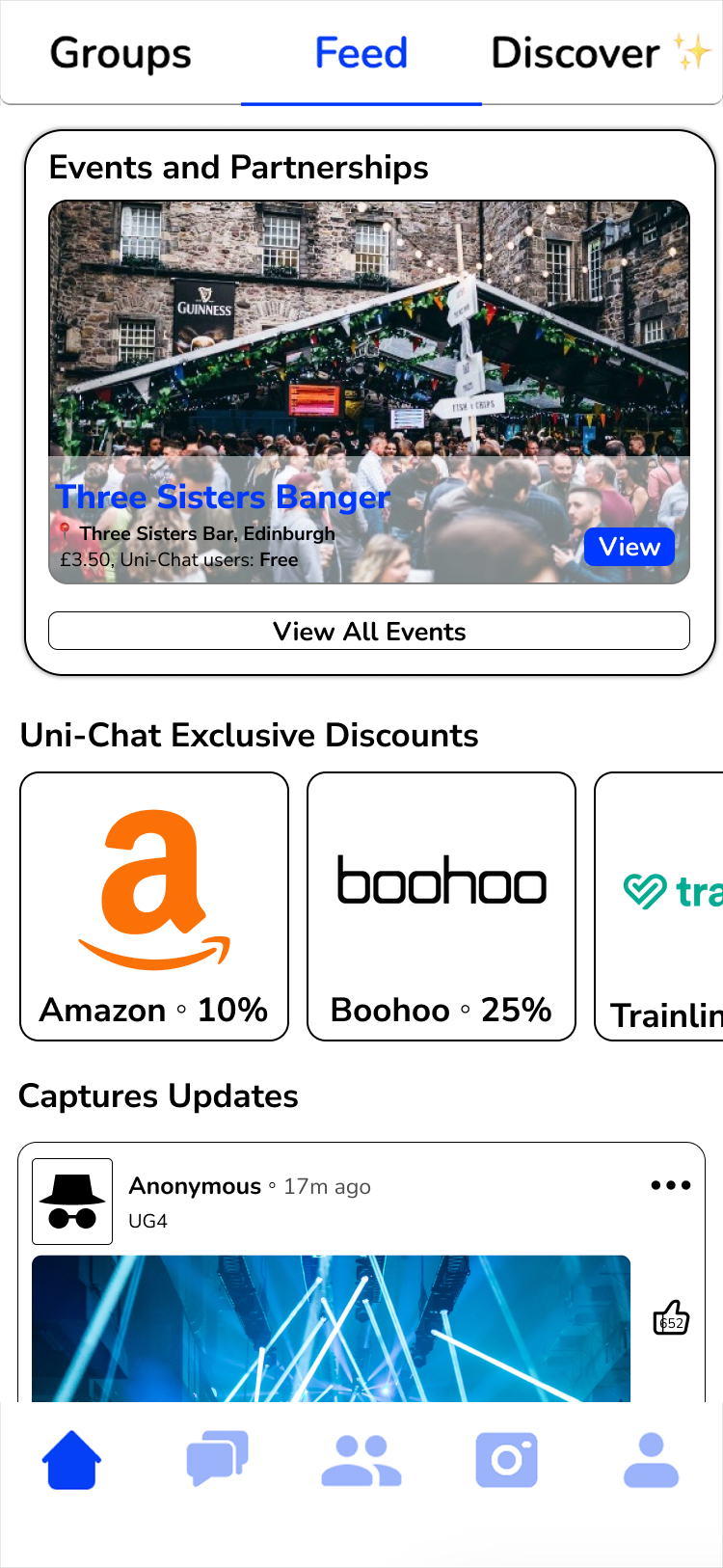Screen dimensions: 723x1568
Task: Open the Anonymous capture photo
Action: (x=331, y=1328)
